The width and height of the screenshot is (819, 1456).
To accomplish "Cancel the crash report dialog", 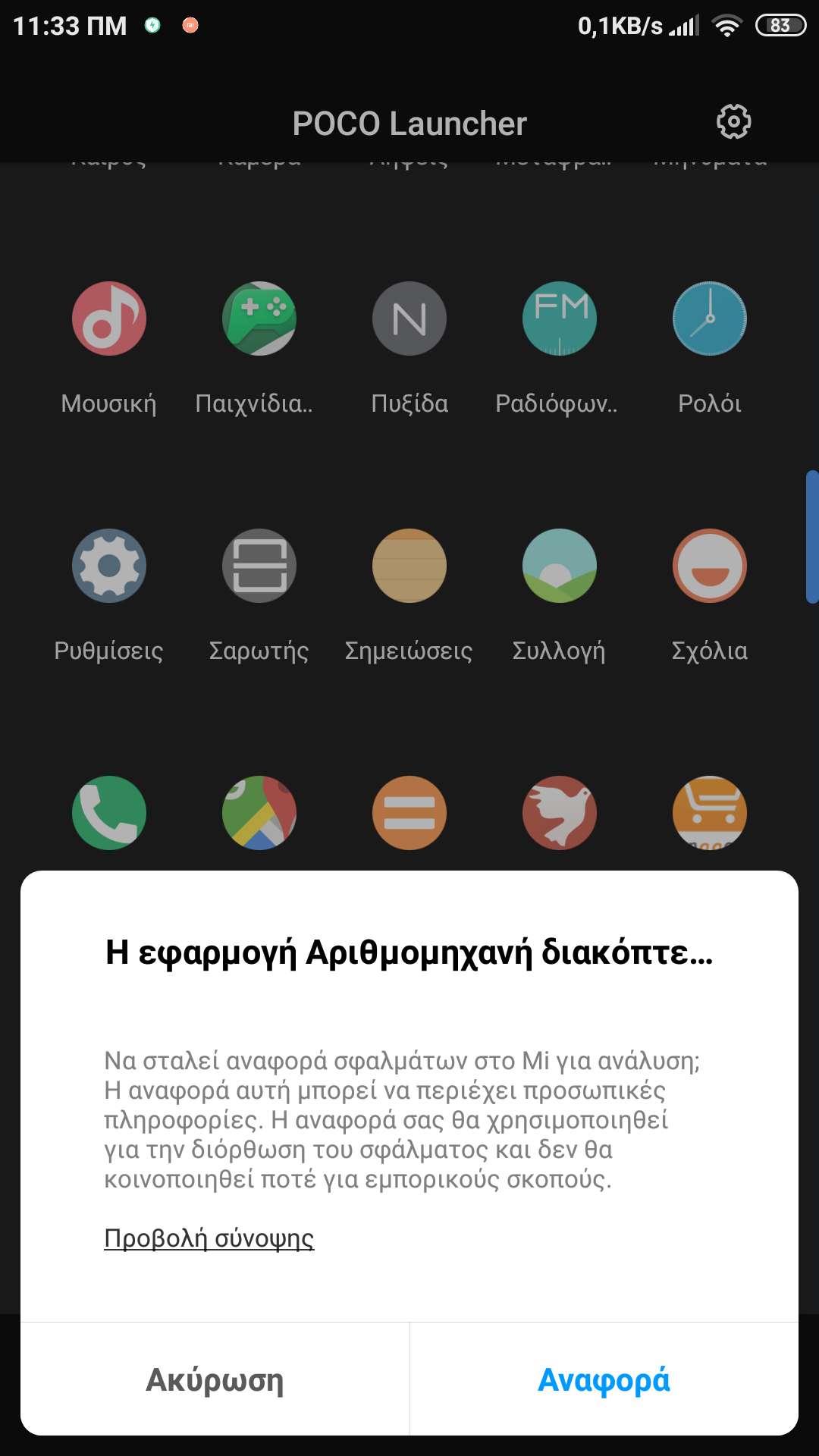I will point(215,1379).
